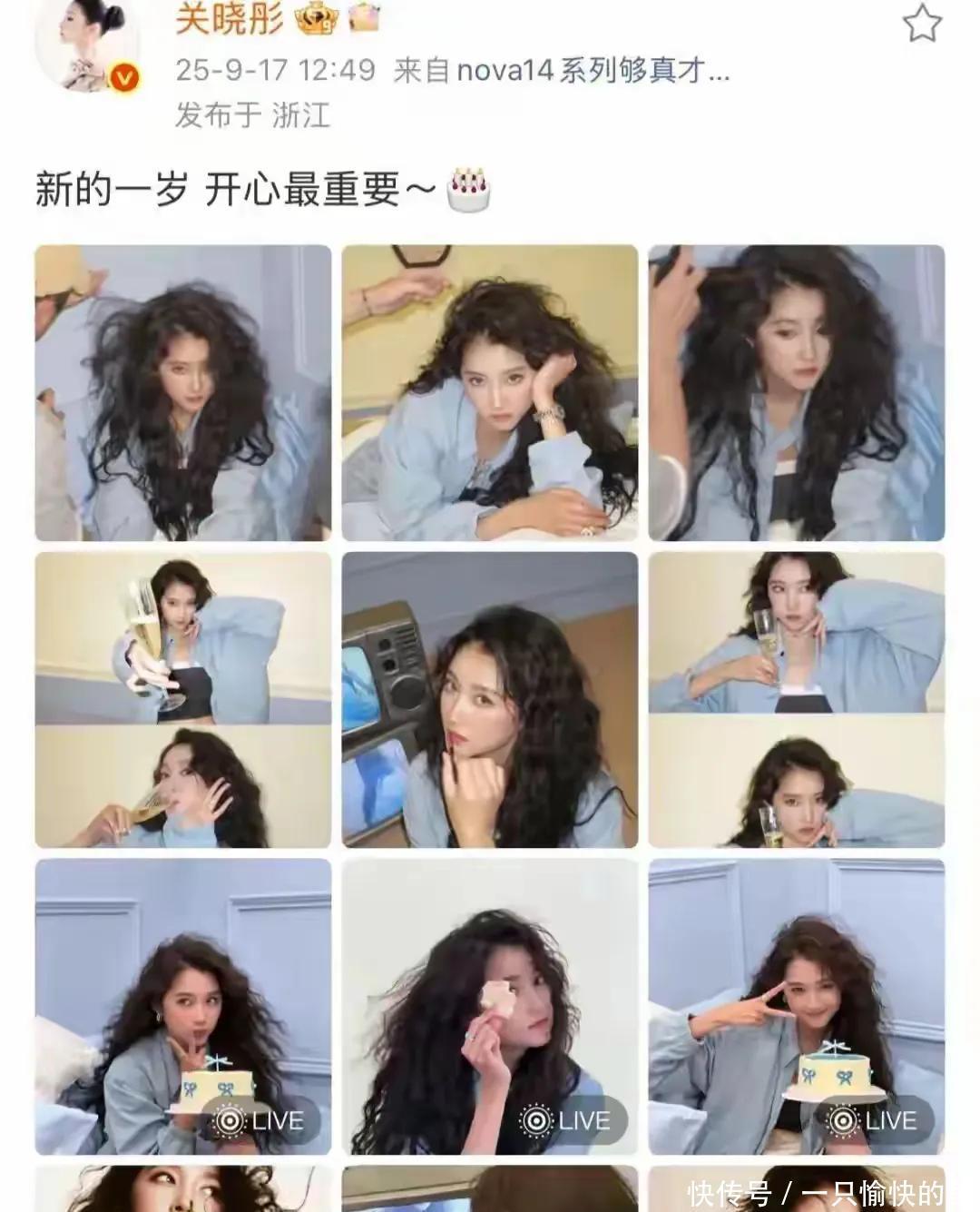Image resolution: width=980 pixels, height=1212 pixels.
Task: Open the live photo with peace sign at the chin
Action: (183, 1006)
